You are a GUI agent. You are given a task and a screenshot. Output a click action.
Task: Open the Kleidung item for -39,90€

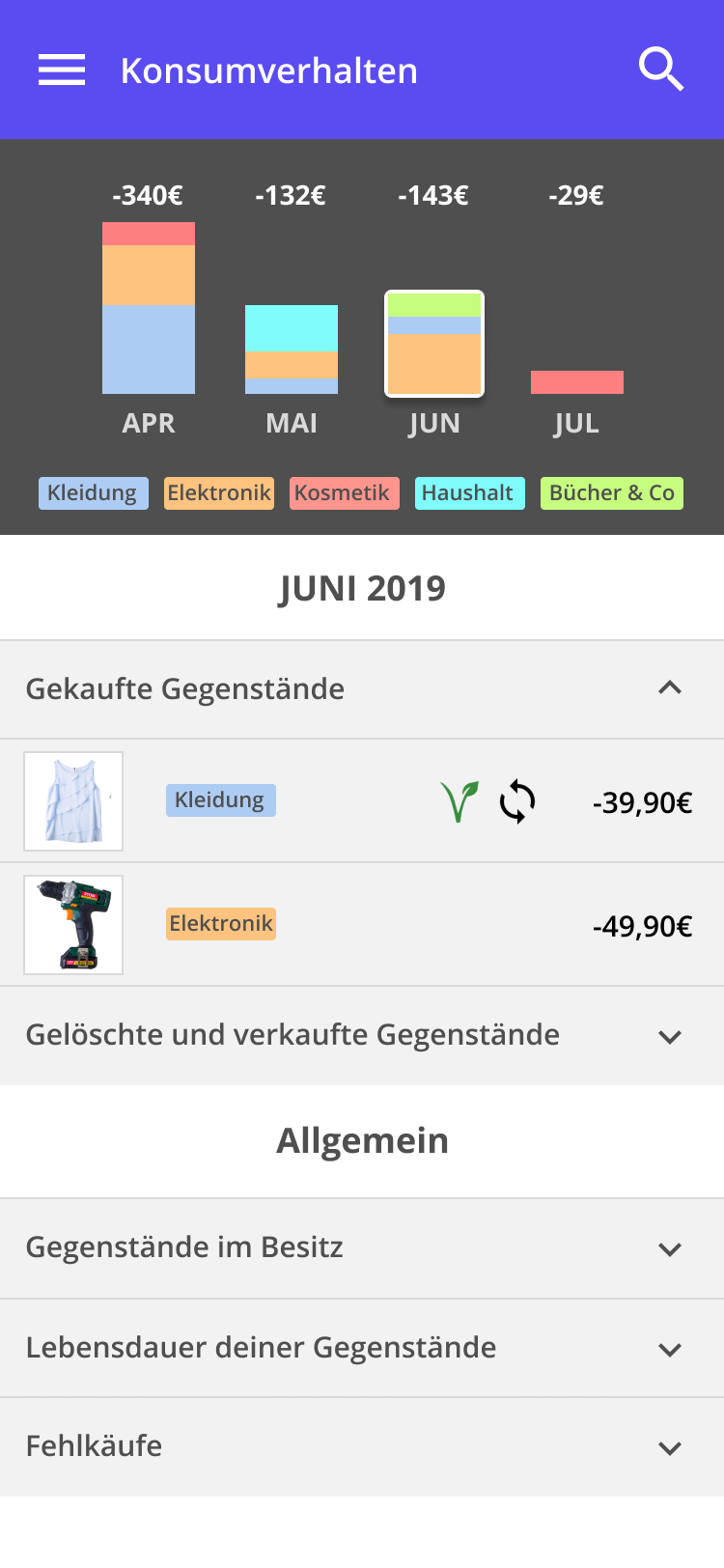[x=362, y=801]
